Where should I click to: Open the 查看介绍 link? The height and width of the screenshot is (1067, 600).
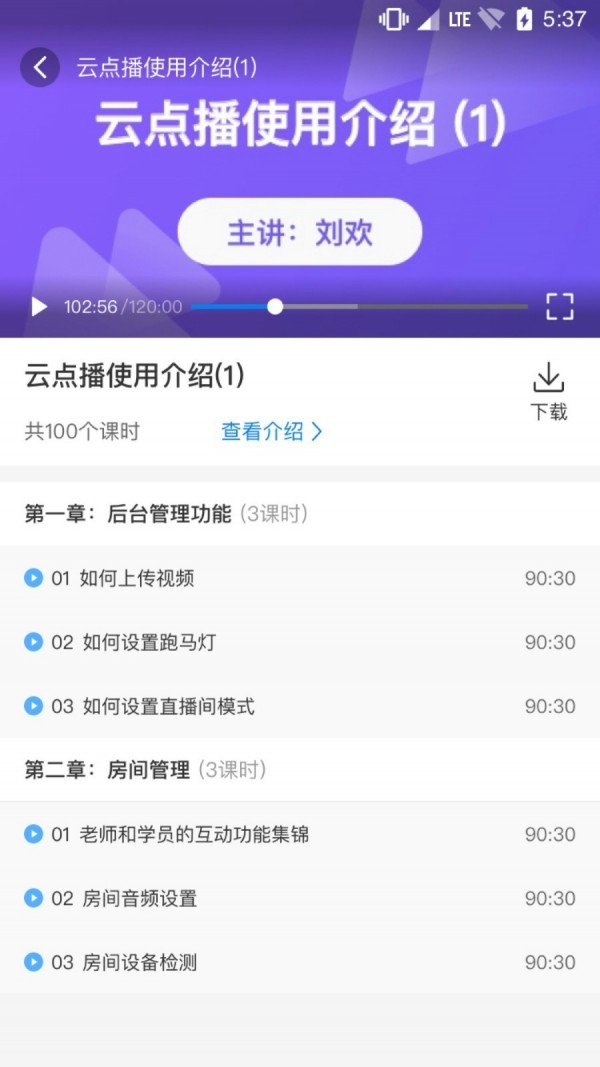coord(272,432)
